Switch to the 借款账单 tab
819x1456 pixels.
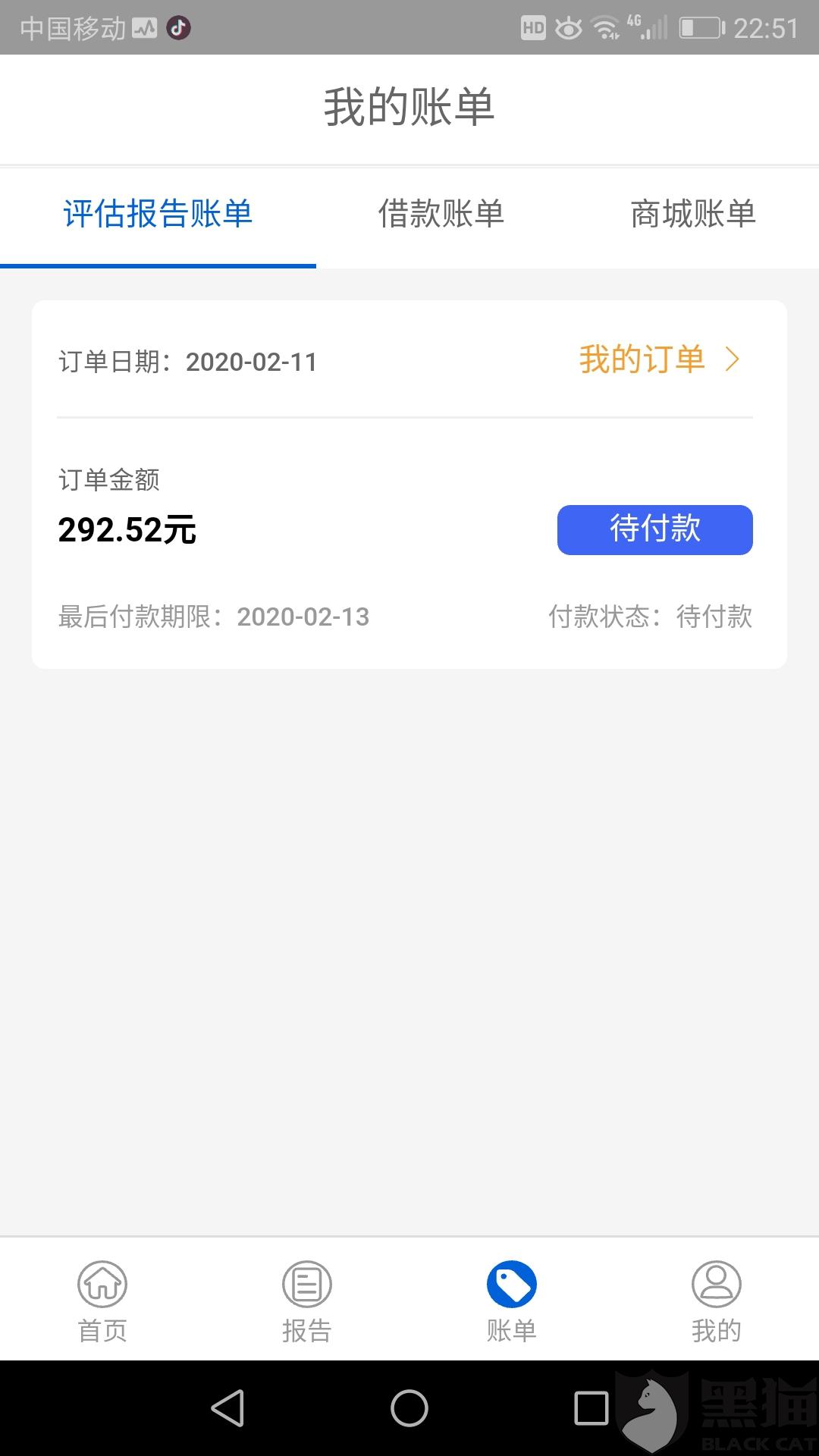pos(441,215)
